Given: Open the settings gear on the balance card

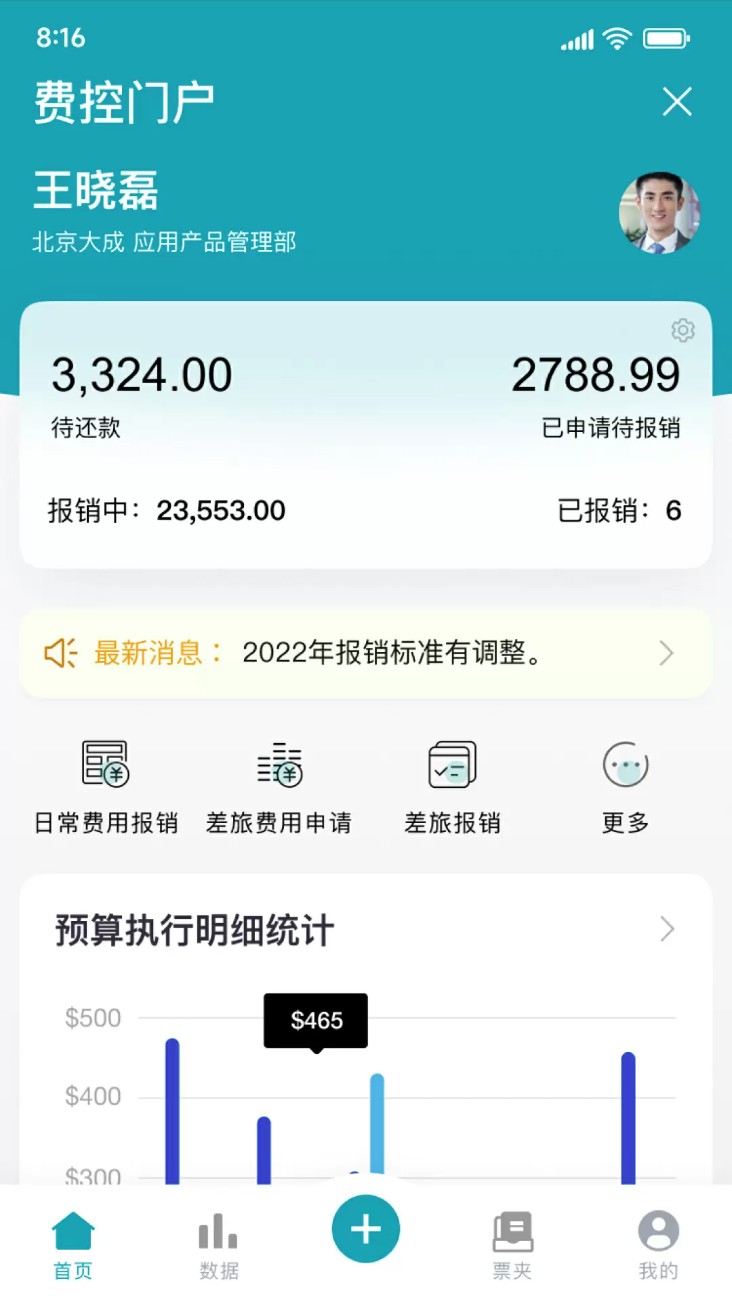Looking at the screenshot, I should click(682, 330).
